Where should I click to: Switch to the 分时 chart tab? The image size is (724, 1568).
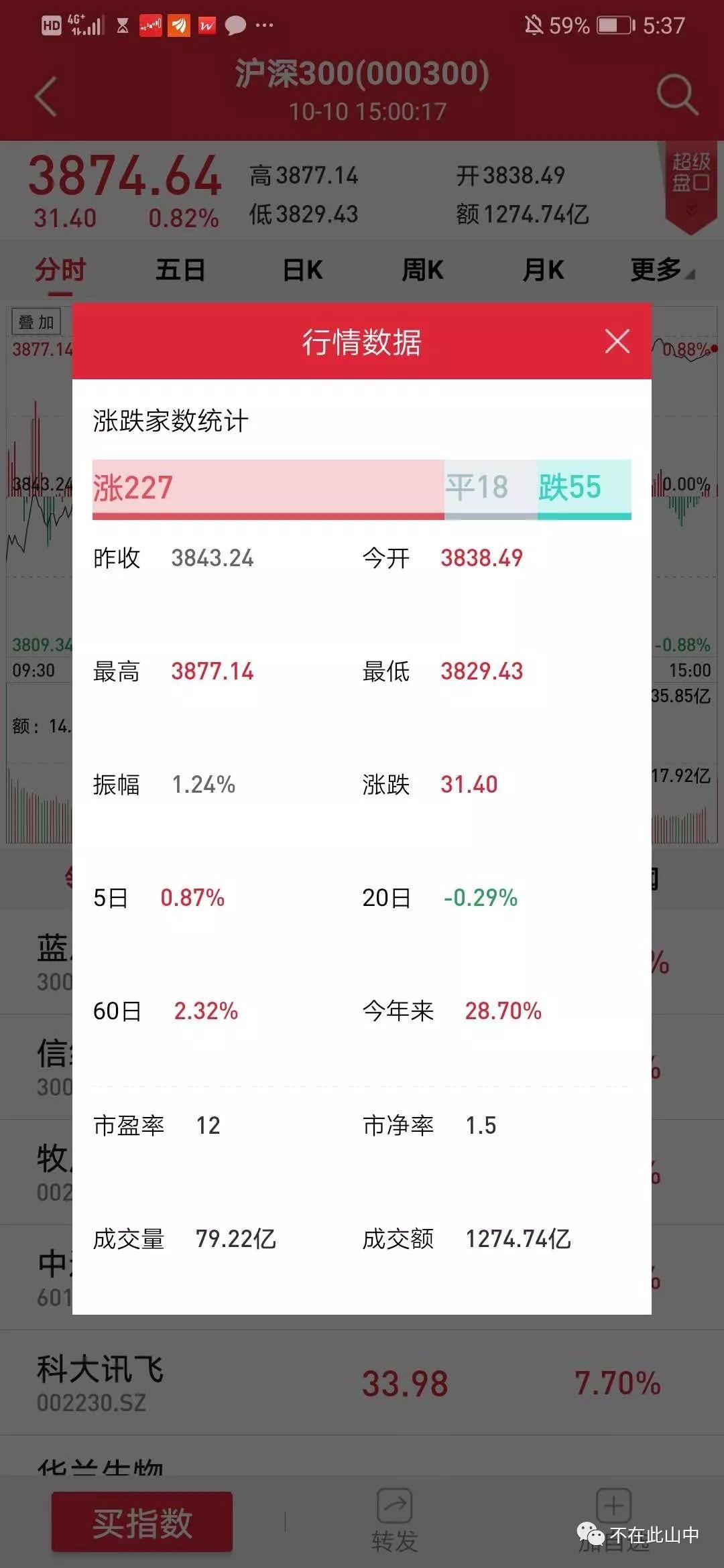[60, 270]
